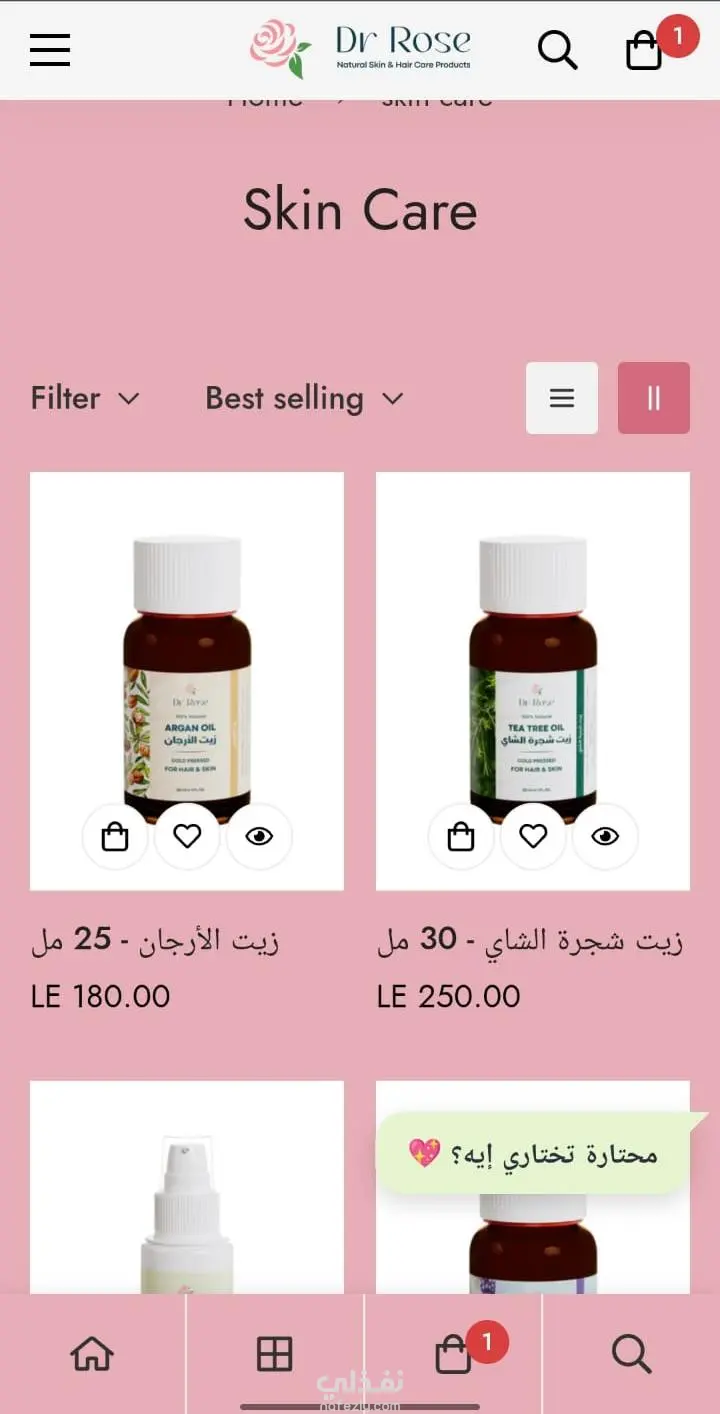Expand the Filter dropdown
The height and width of the screenshot is (1414, 720).
pos(85,398)
